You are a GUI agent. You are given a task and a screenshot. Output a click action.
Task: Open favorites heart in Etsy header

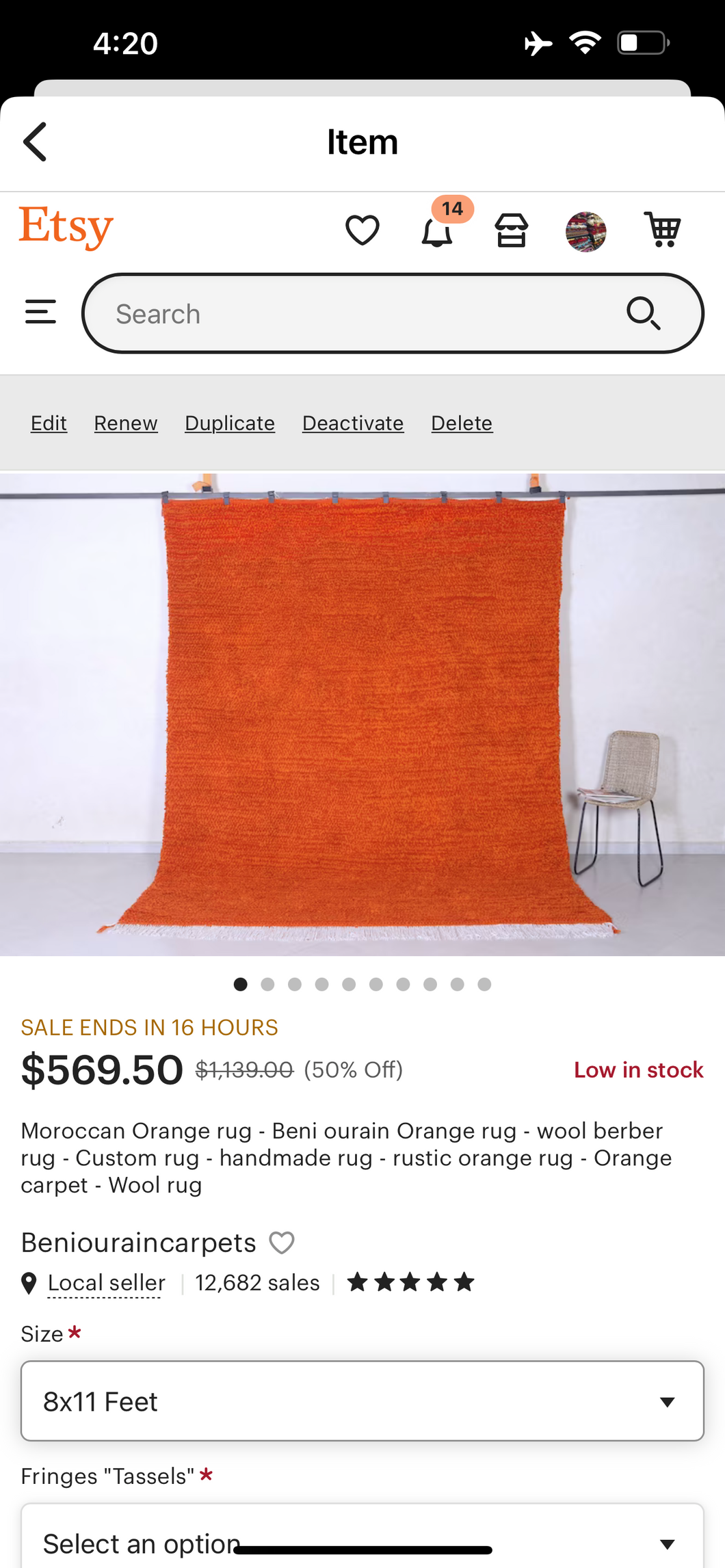click(362, 230)
